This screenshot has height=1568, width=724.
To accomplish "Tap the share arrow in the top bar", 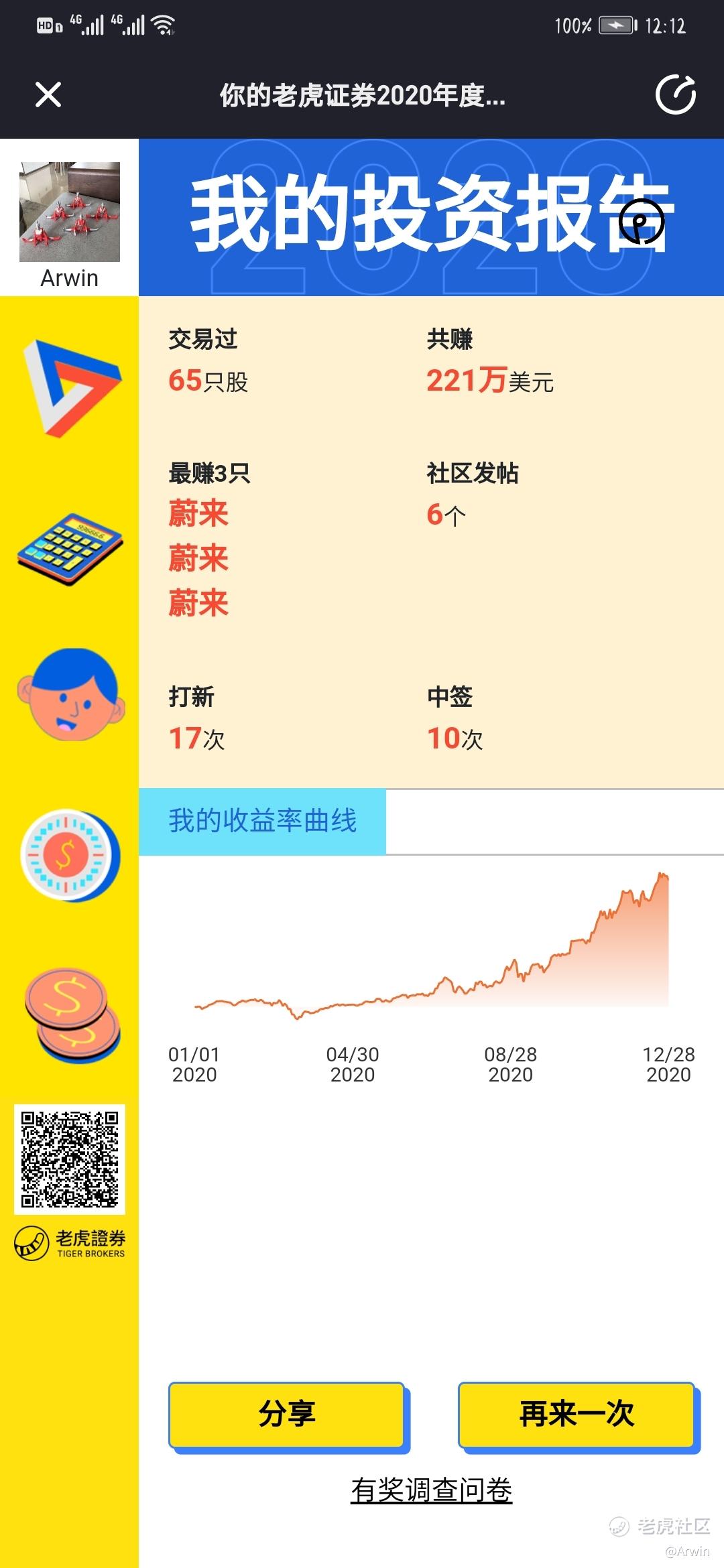I will pos(675,94).
